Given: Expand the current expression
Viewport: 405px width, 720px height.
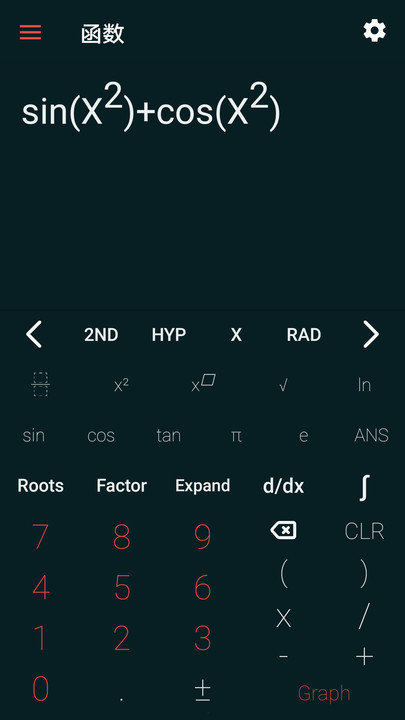Looking at the screenshot, I should pos(202,486).
